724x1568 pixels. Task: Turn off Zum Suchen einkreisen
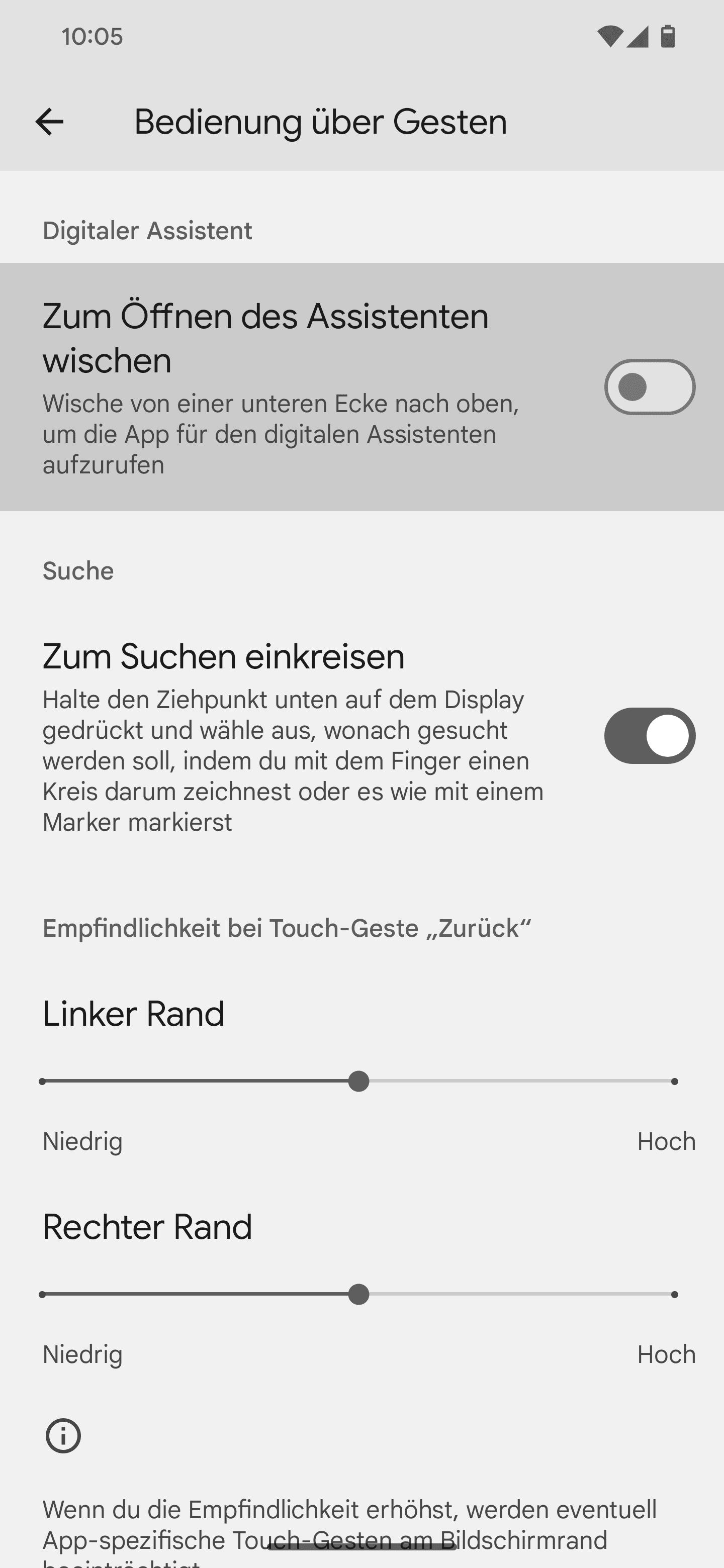[x=649, y=736]
